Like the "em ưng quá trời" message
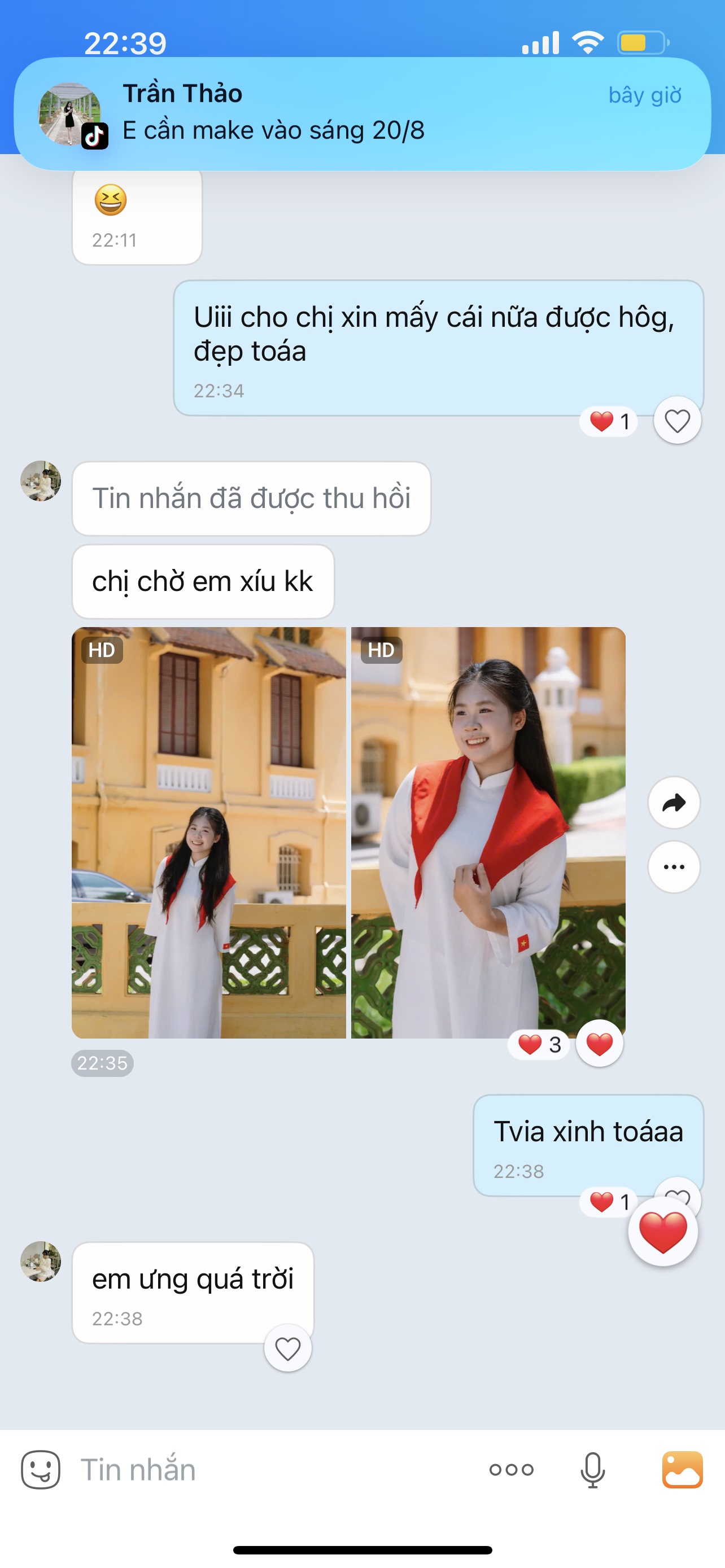The width and height of the screenshot is (725, 1568). 288,1349
